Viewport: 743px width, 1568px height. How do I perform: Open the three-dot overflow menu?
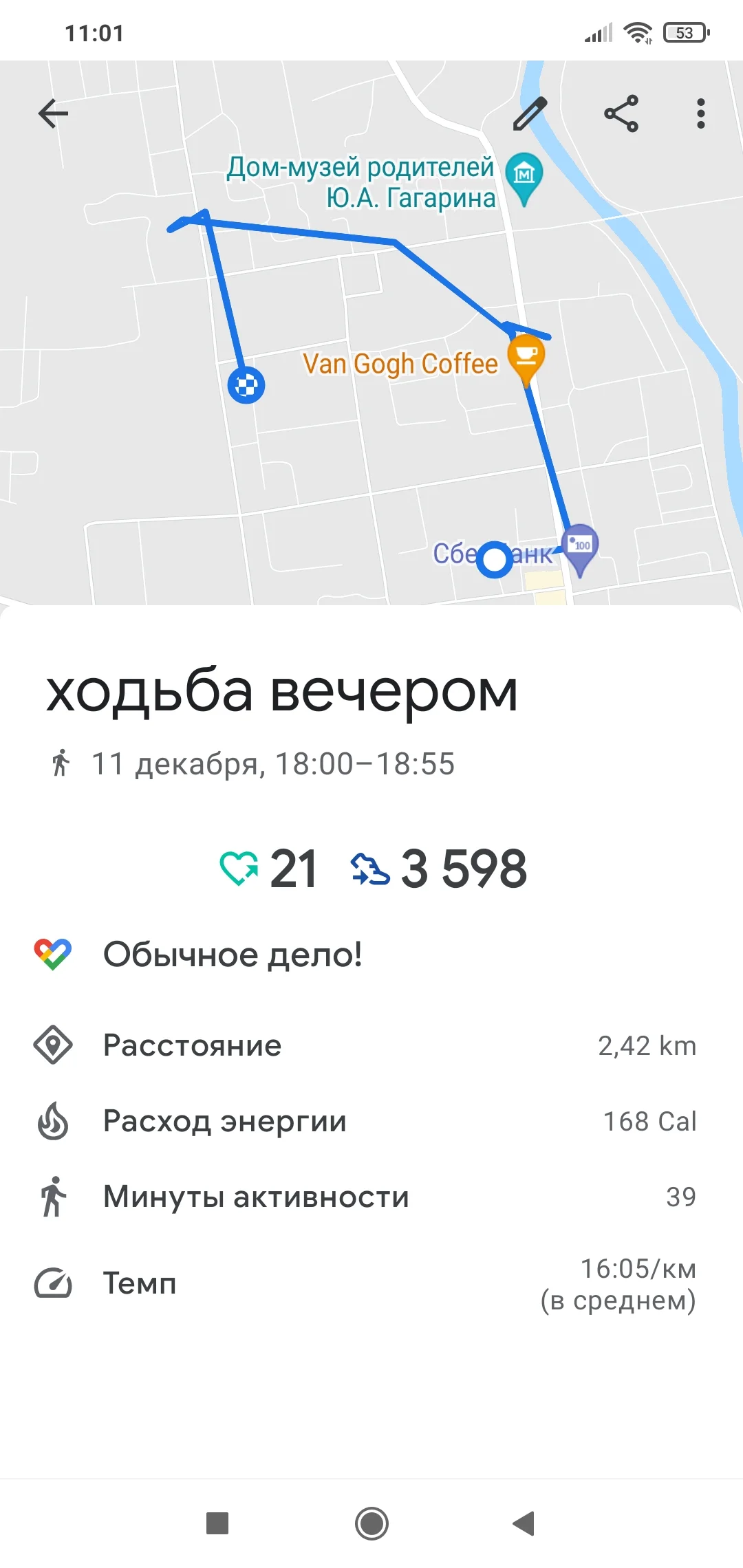point(700,113)
